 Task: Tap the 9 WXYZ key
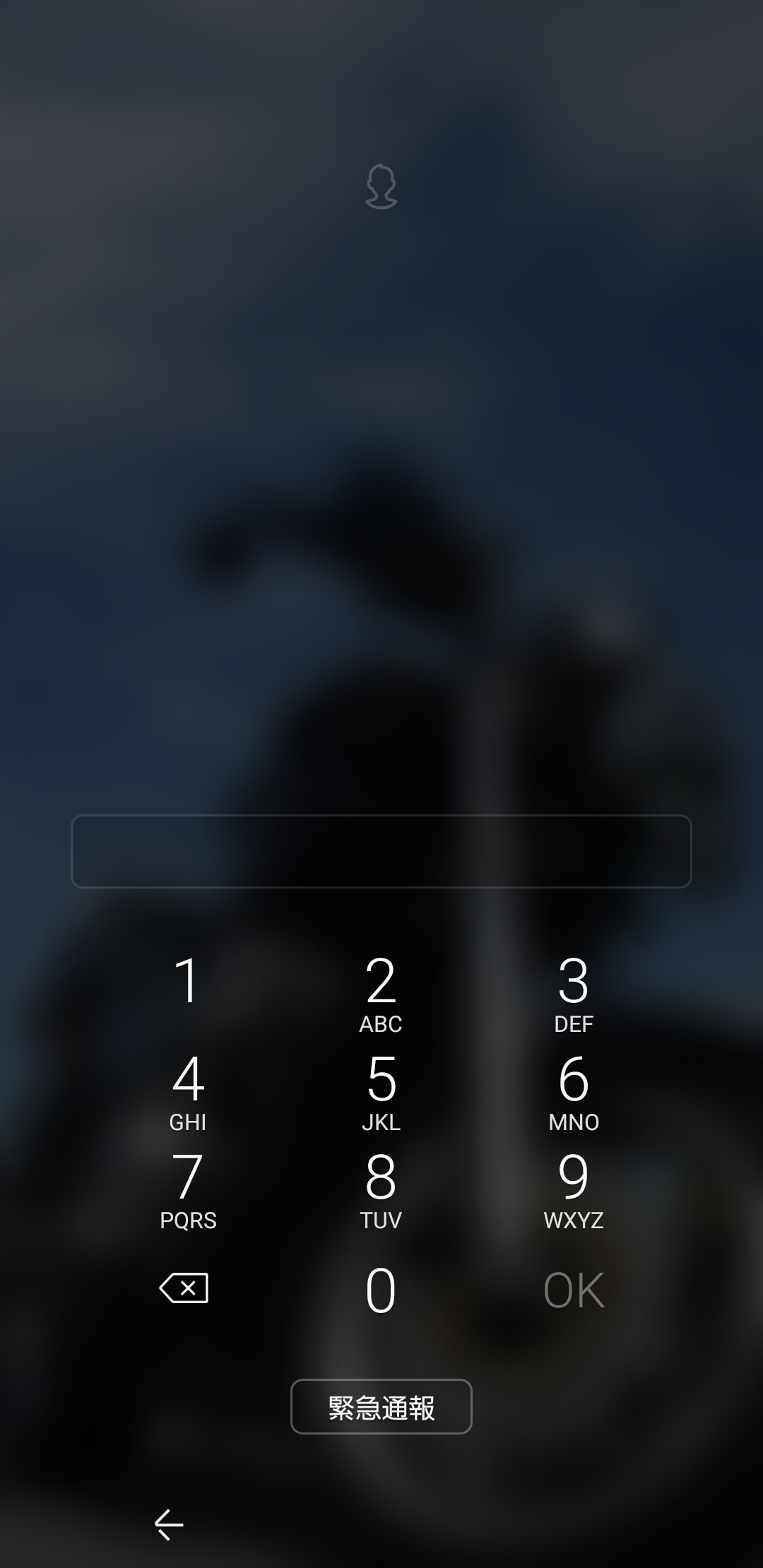pos(573,1189)
